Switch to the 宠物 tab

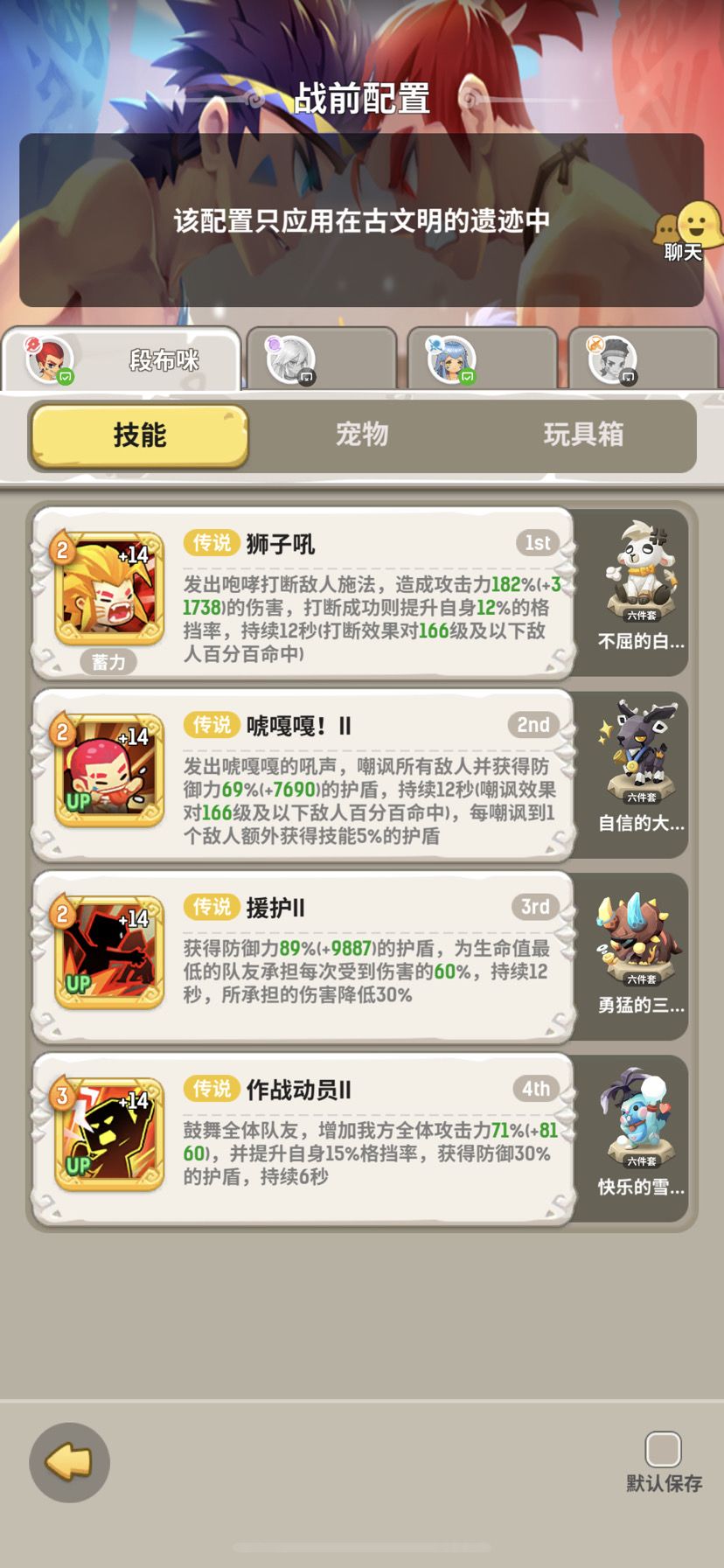362,435
